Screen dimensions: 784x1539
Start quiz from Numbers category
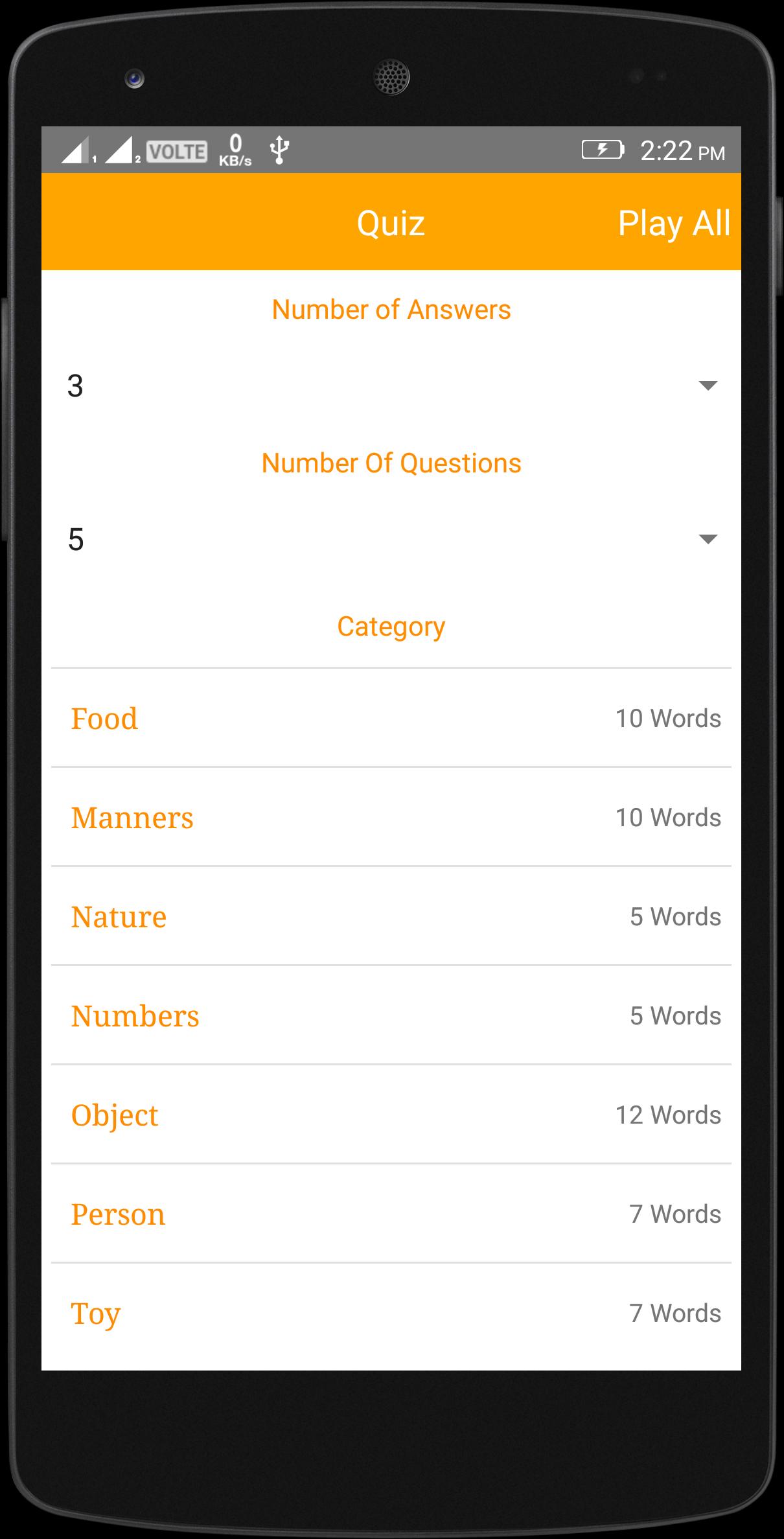[x=391, y=1015]
